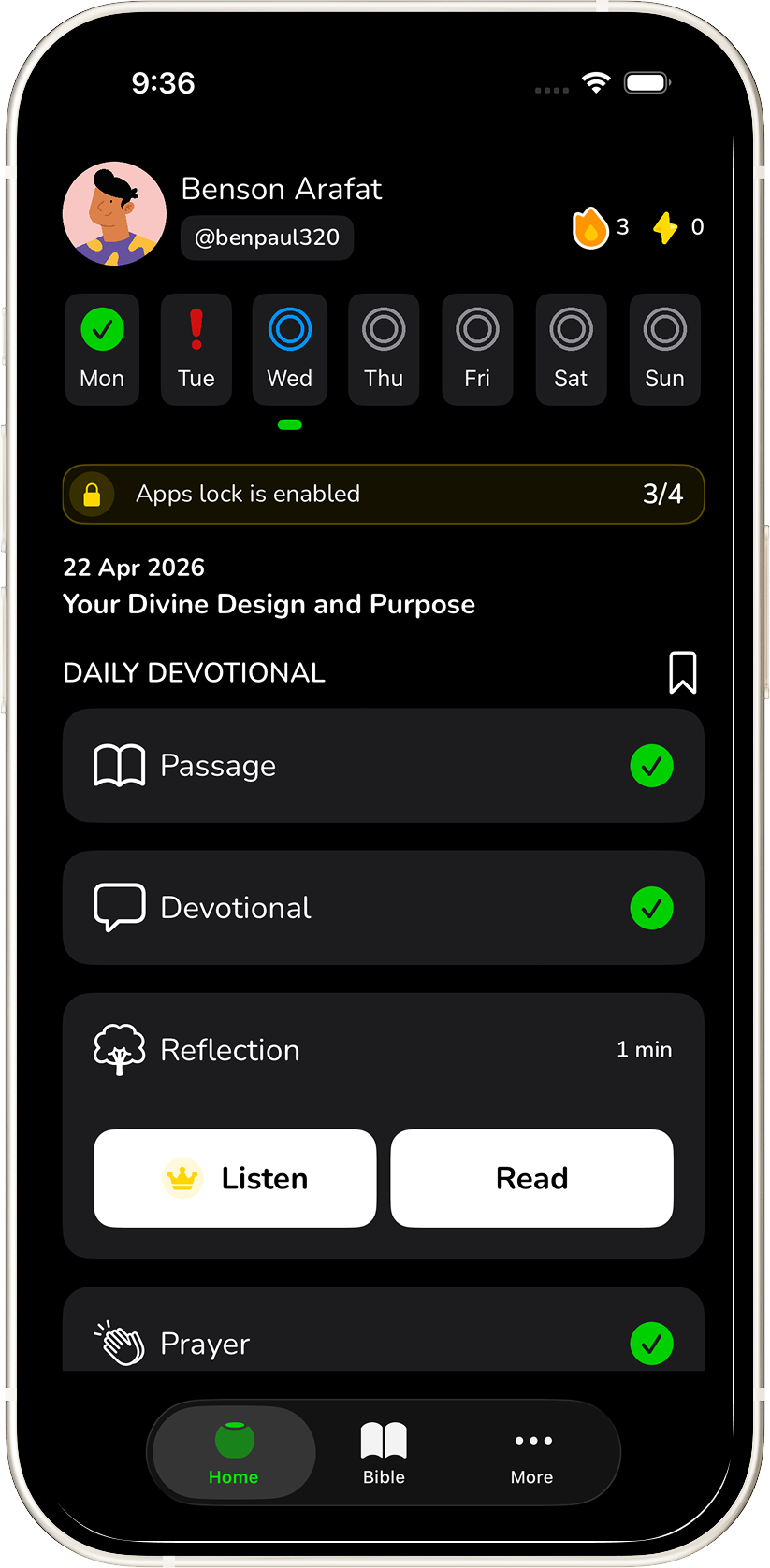Open the bookmark icon next to Daily Devotional
770x1568 pixels.
[682, 671]
